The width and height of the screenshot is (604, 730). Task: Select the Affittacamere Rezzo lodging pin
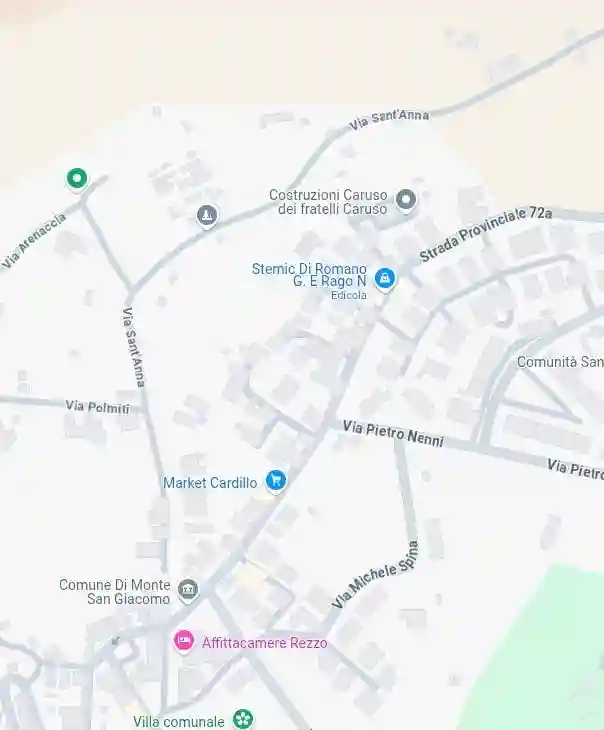[184, 641]
